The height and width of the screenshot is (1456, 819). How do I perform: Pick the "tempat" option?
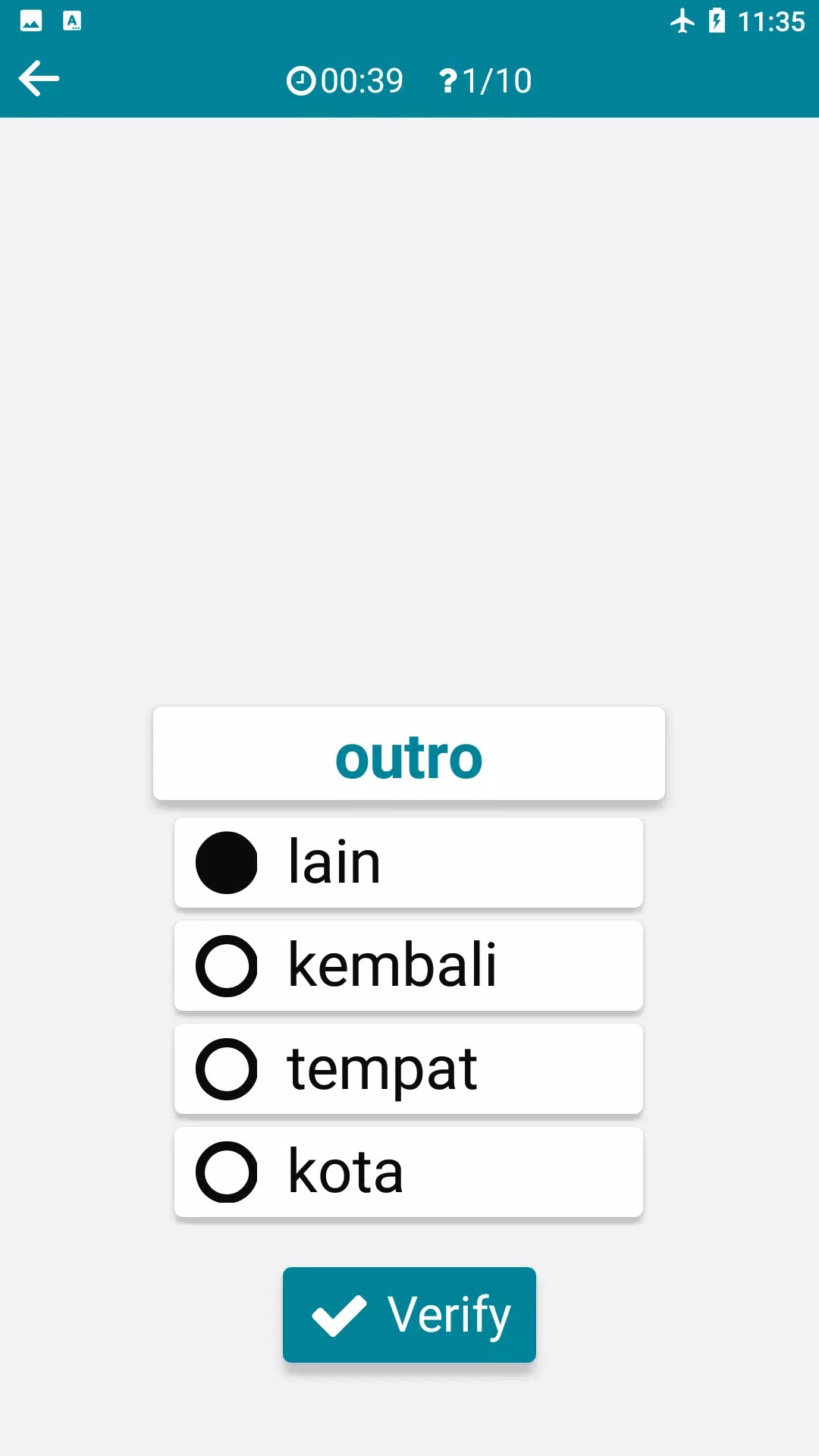408,1069
